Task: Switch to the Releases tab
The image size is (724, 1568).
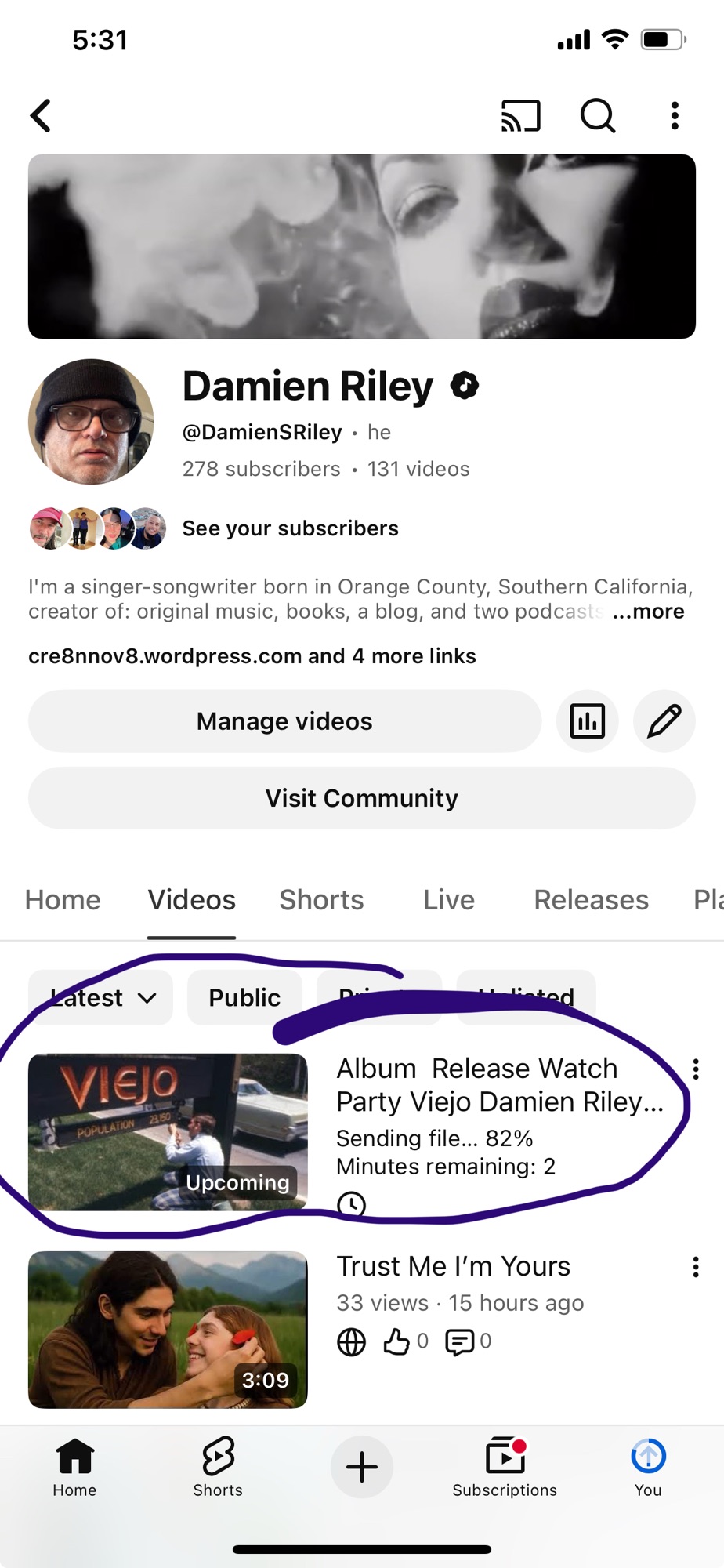Action: coord(591,900)
